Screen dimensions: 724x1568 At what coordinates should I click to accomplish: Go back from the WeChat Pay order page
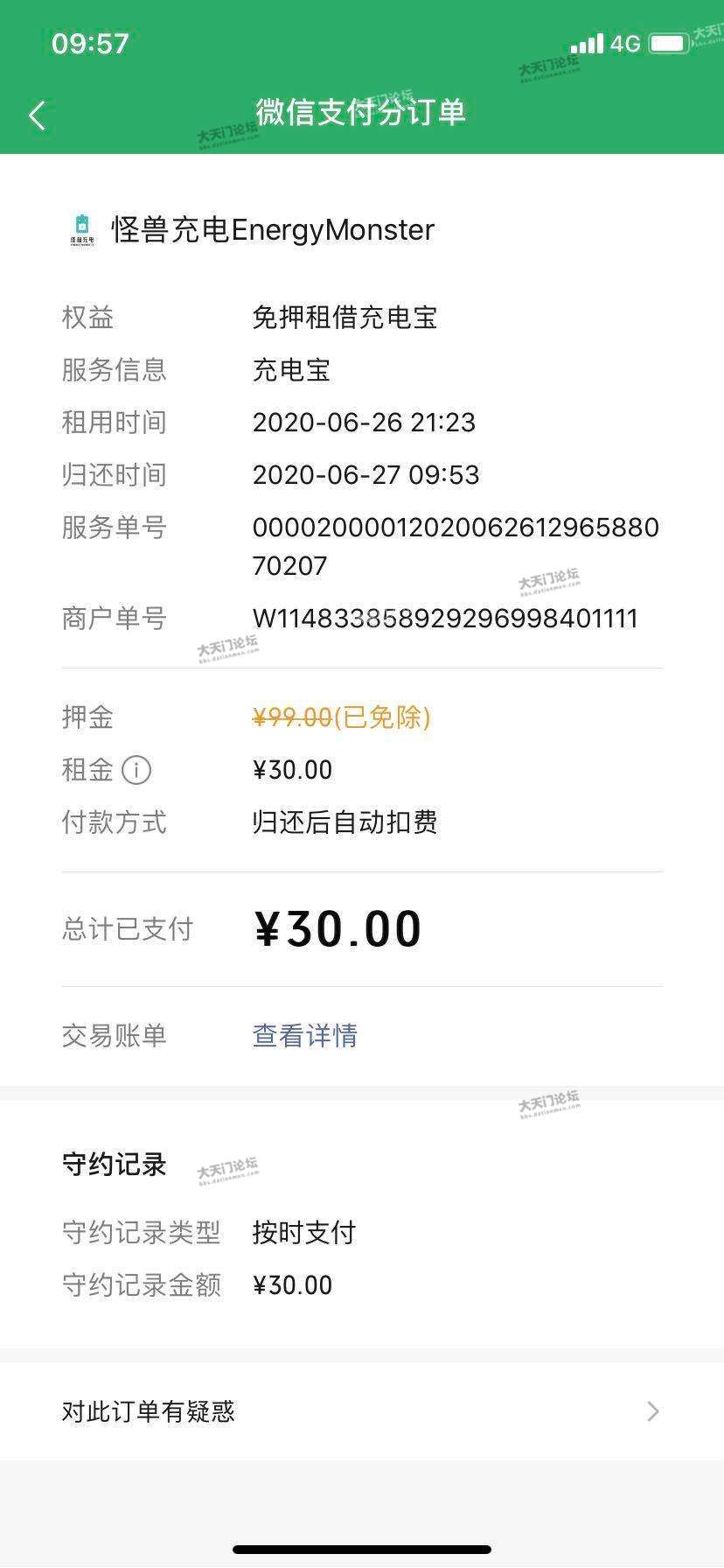click(37, 115)
